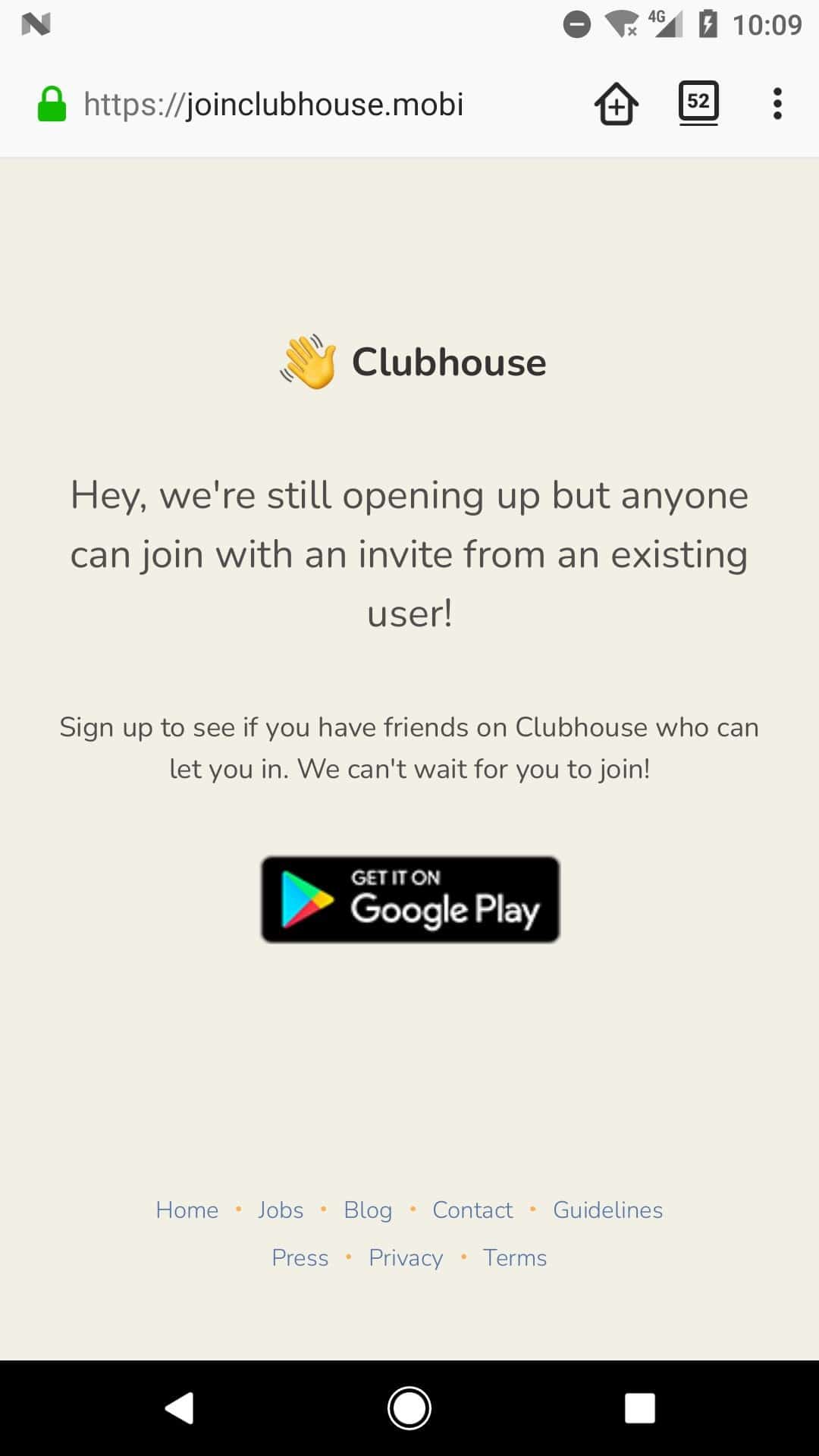Visit the Blog link
The image size is (819, 1456).
click(x=368, y=1210)
